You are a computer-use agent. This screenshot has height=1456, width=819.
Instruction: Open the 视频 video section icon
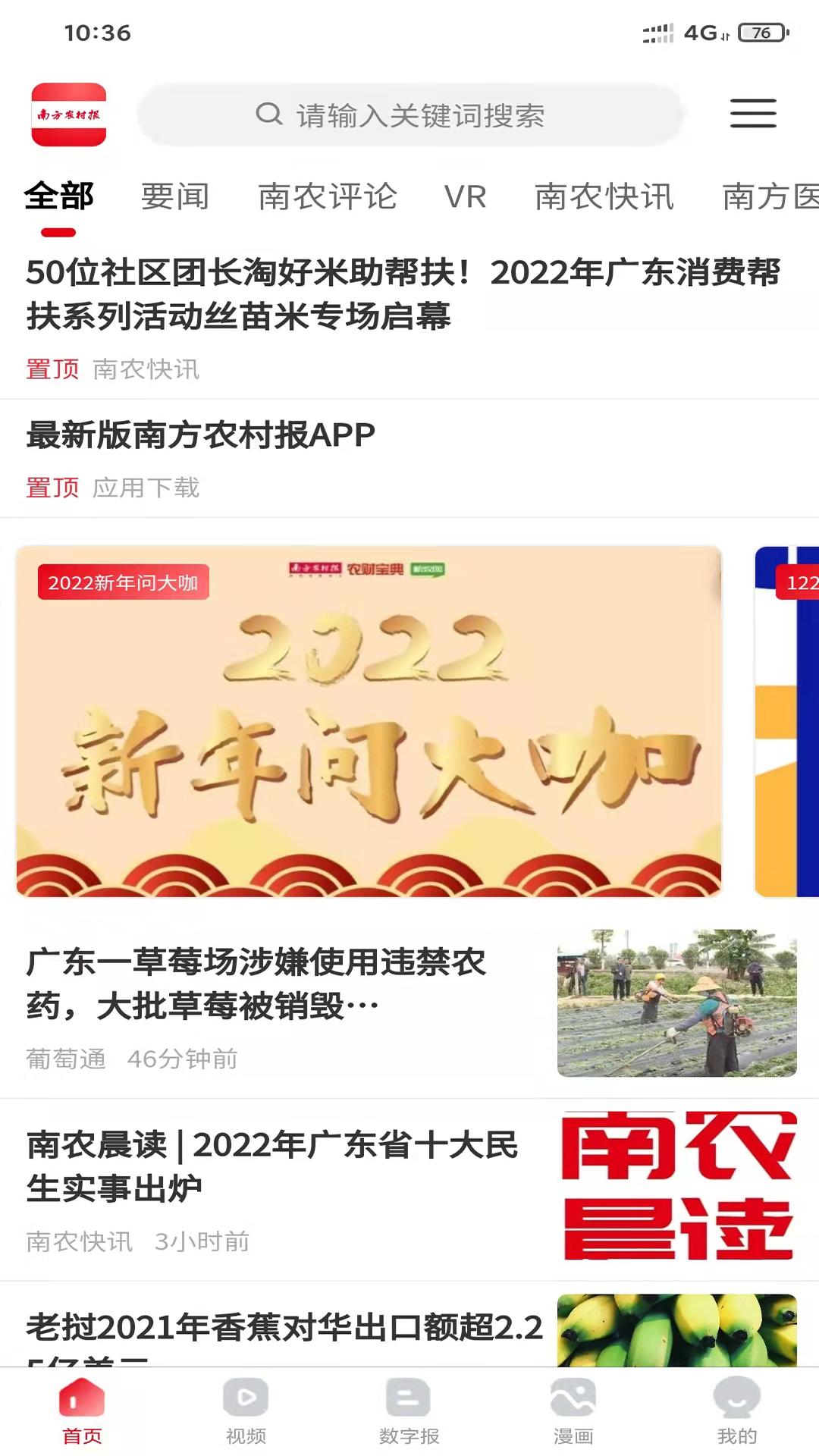(x=244, y=1407)
